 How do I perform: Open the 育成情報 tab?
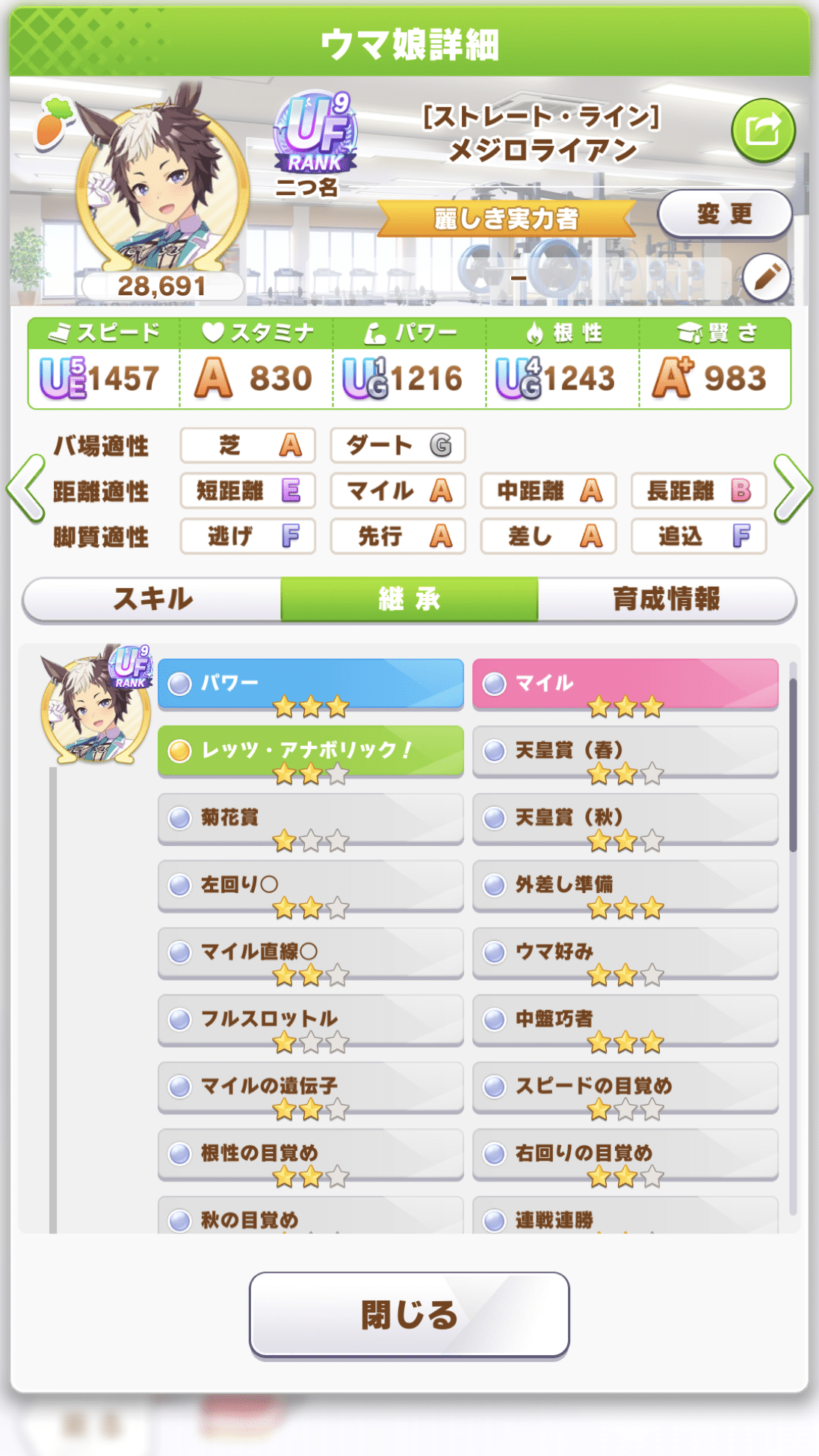coord(667,599)
